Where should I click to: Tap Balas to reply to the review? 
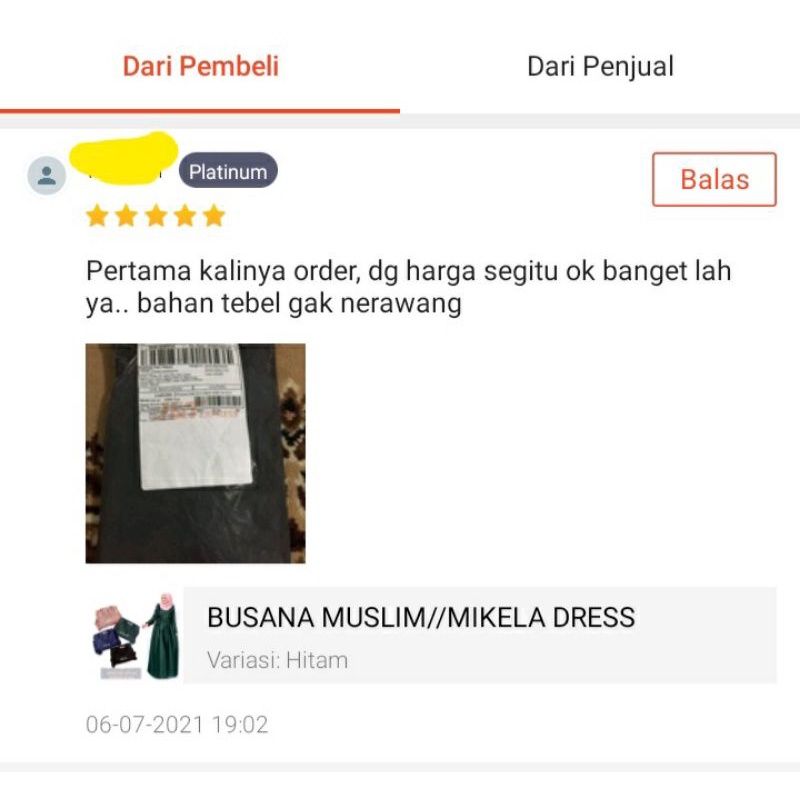pyautogui.click(x=714, y=180)
